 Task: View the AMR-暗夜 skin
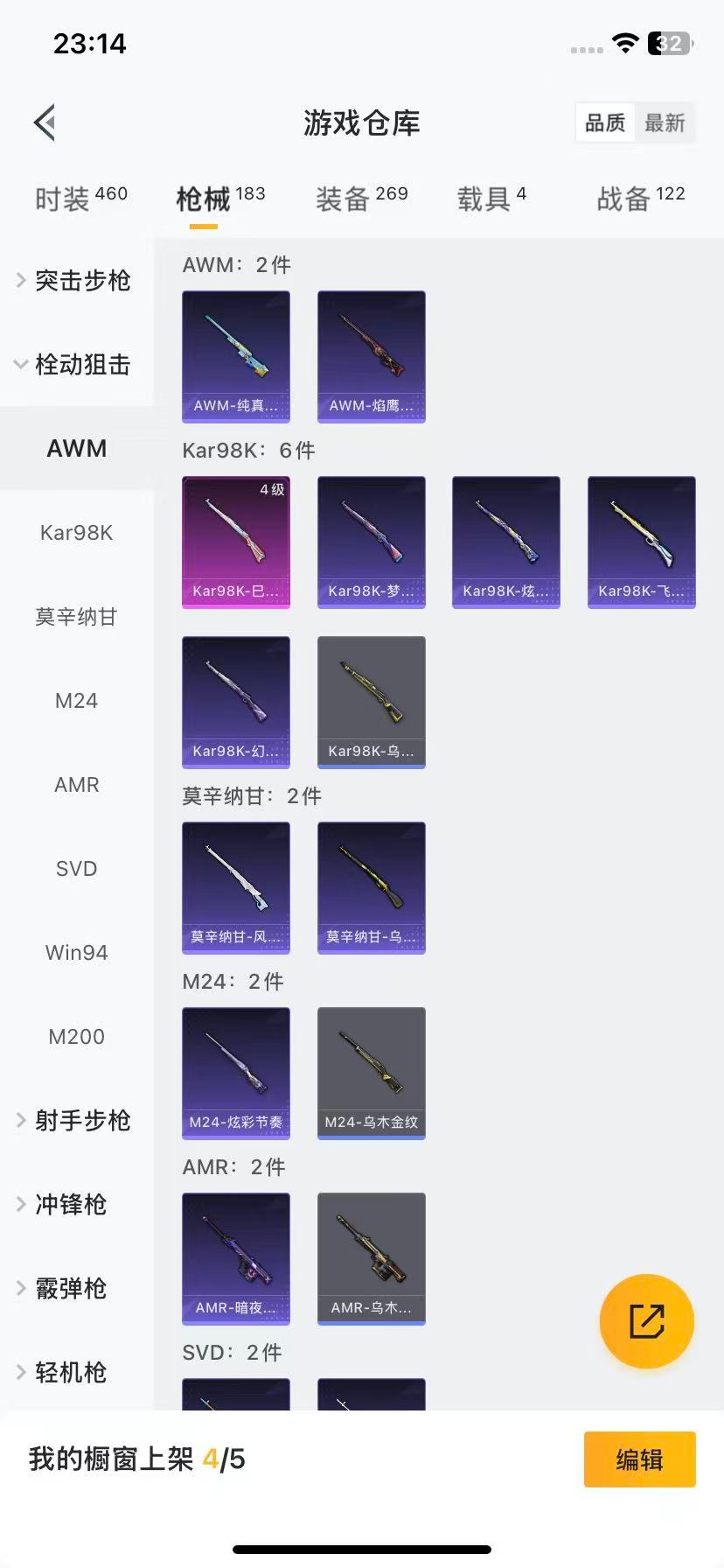(236, 1259)
